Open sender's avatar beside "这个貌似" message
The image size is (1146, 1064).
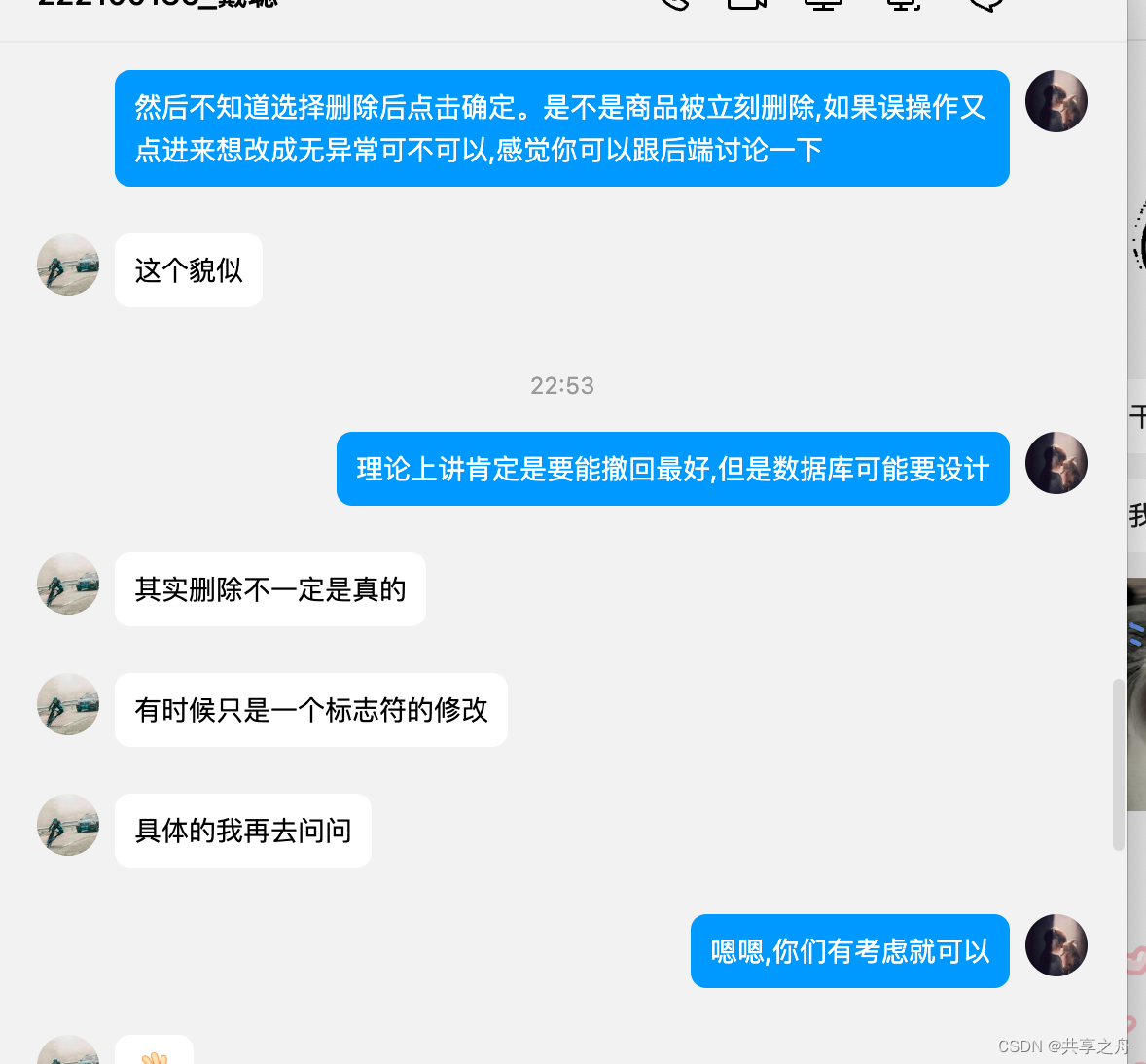point(68,265)
